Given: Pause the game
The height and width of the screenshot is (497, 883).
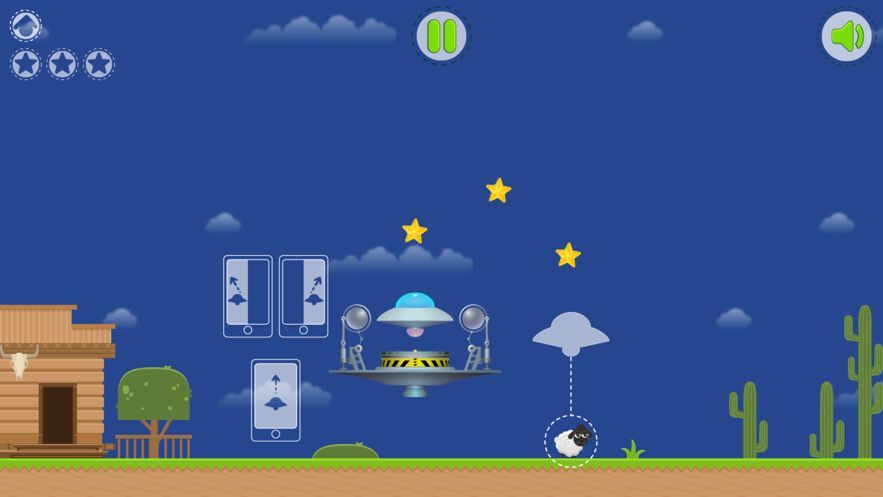Looking at the screenshot, I should pyautogui.click(x=441, y=36).
